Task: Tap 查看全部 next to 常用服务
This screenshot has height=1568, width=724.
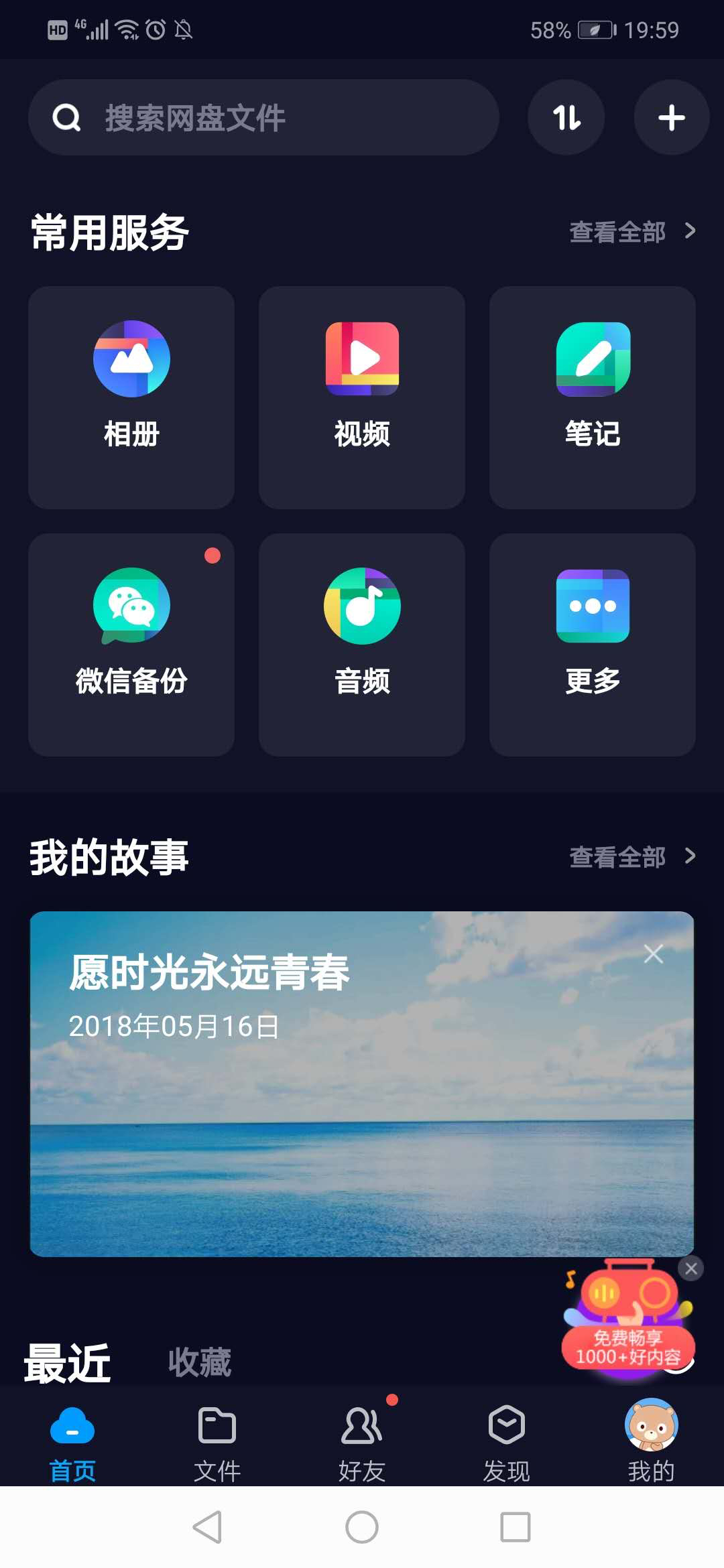Action: (632, 232)
